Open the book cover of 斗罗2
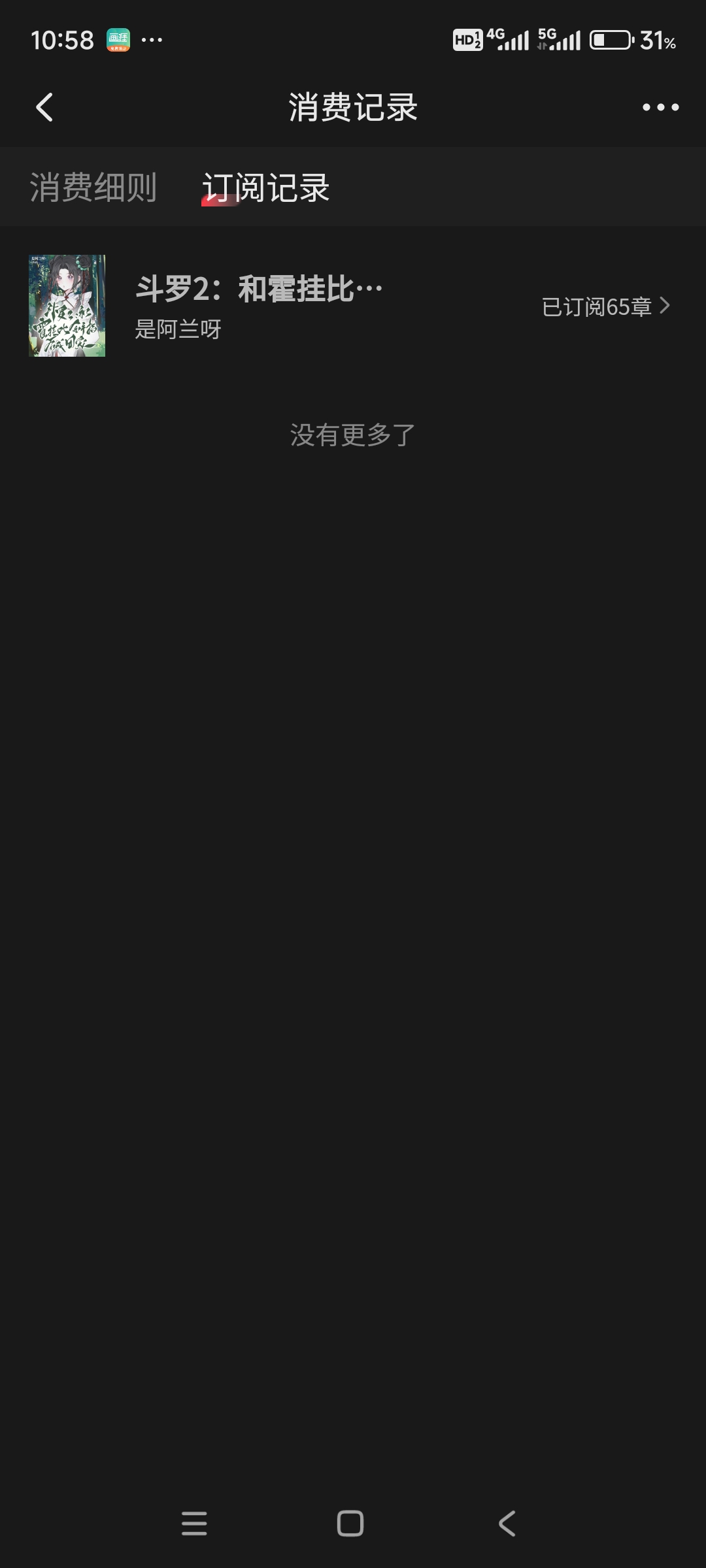The height and width of the screenshot is (1568, 706). tap(67, 306)
